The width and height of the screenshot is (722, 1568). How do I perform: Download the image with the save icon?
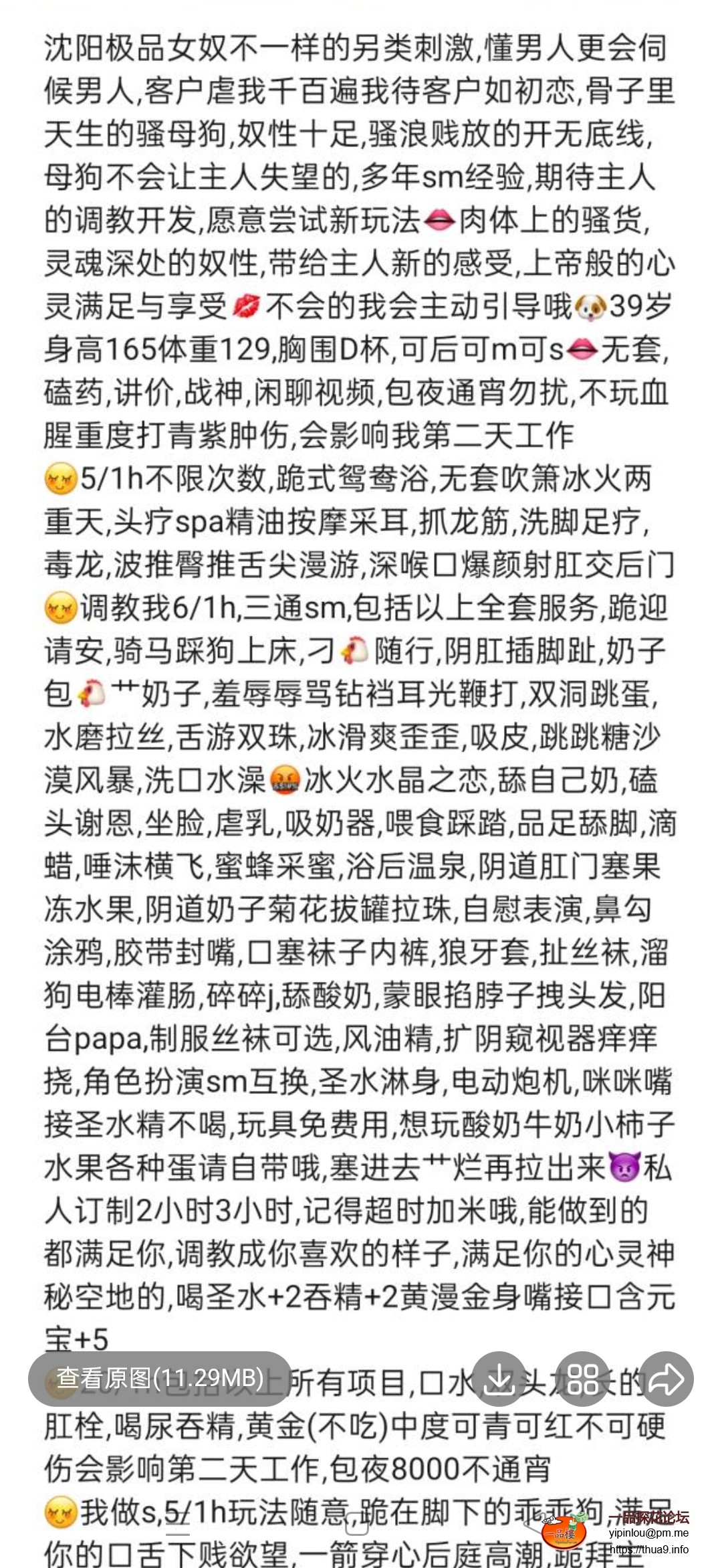coord(500,1379)
